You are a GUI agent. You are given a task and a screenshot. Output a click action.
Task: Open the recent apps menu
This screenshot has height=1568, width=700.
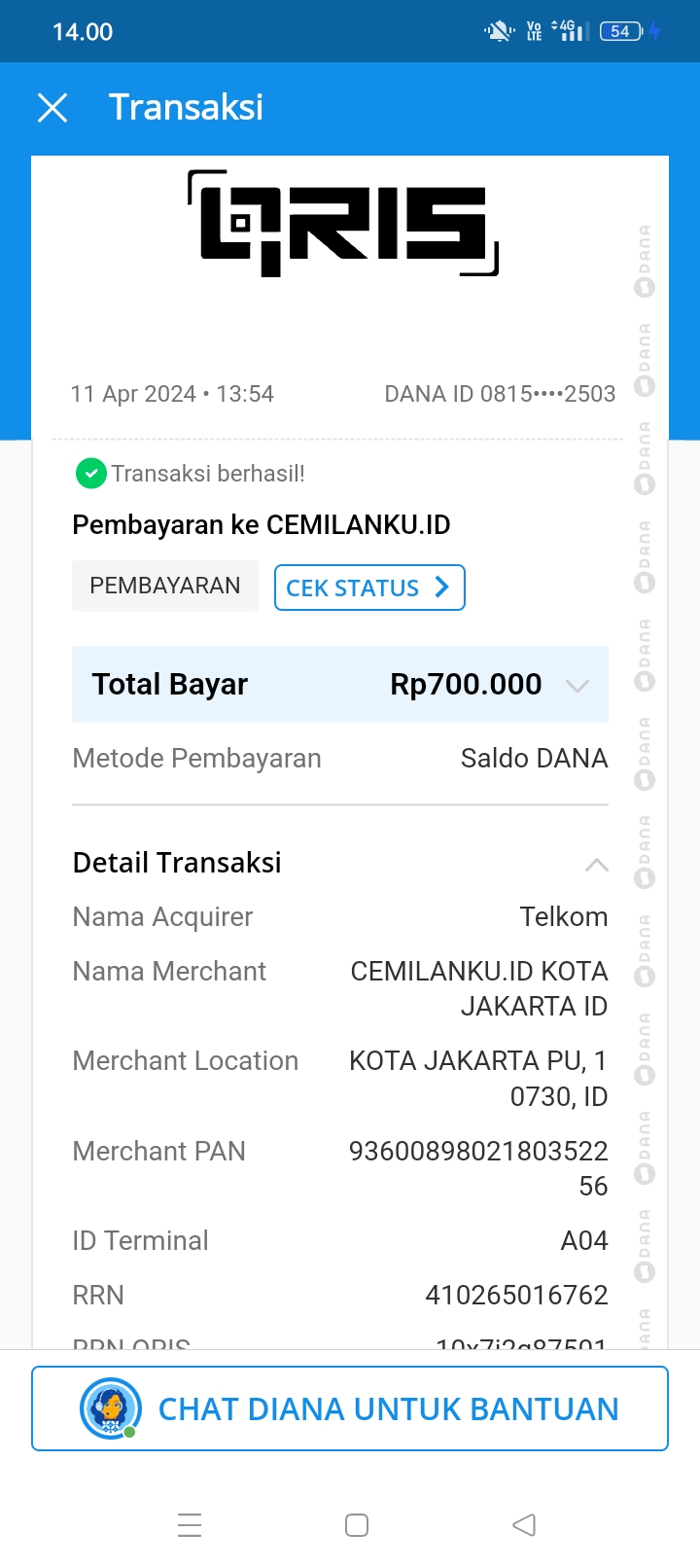(x=190, y=1524)
